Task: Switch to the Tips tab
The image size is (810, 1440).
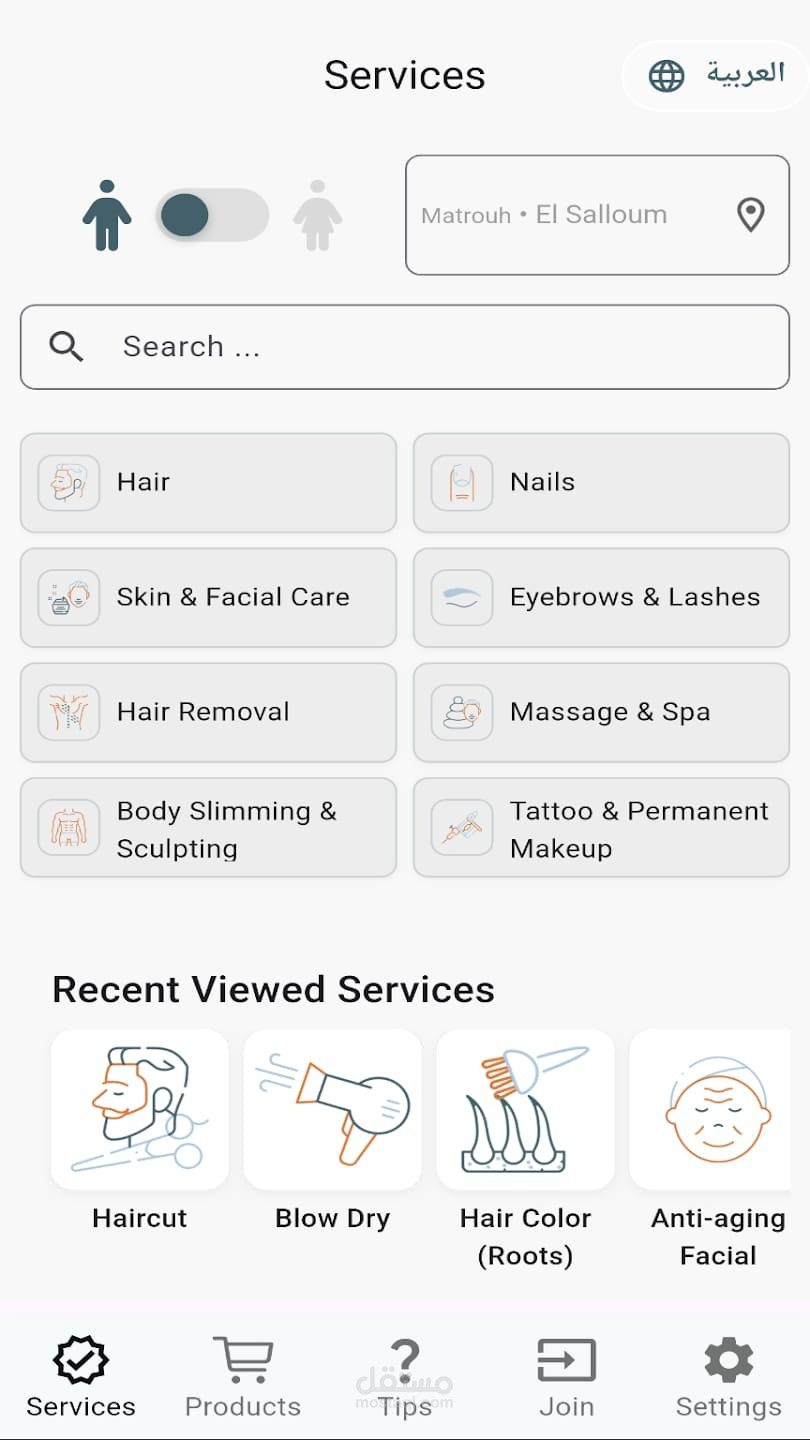Action: [405, 1378]
